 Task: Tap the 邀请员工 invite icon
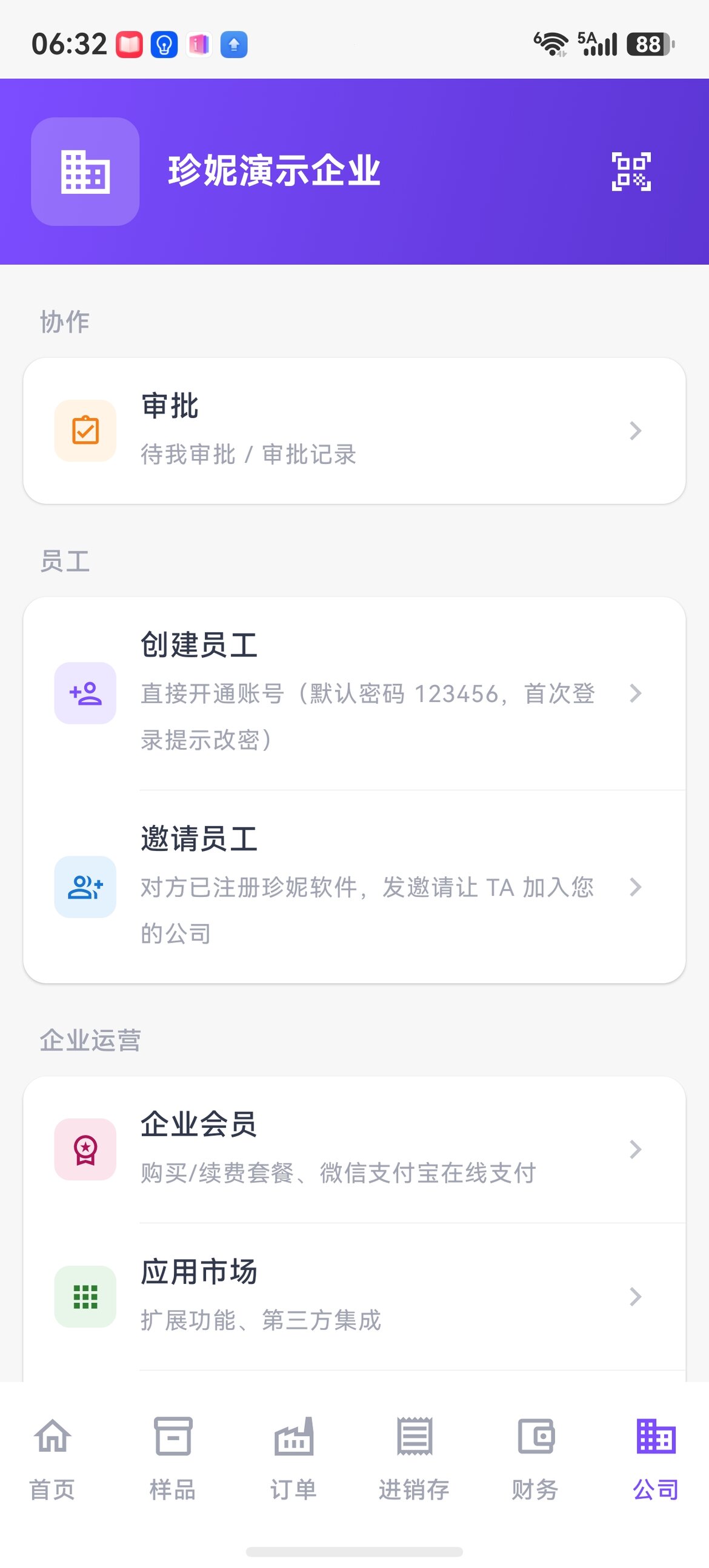coord(85,887)
